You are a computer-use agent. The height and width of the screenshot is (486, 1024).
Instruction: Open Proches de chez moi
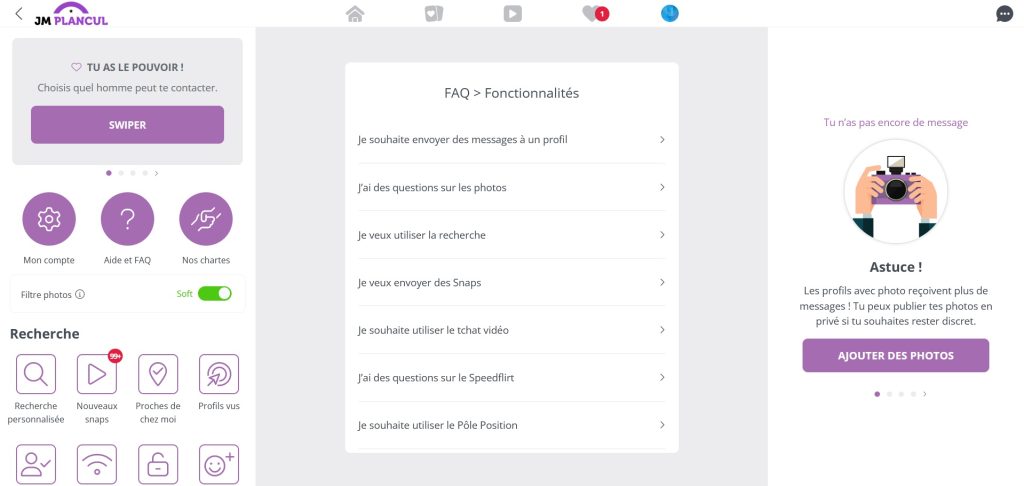tap(158, 374)
